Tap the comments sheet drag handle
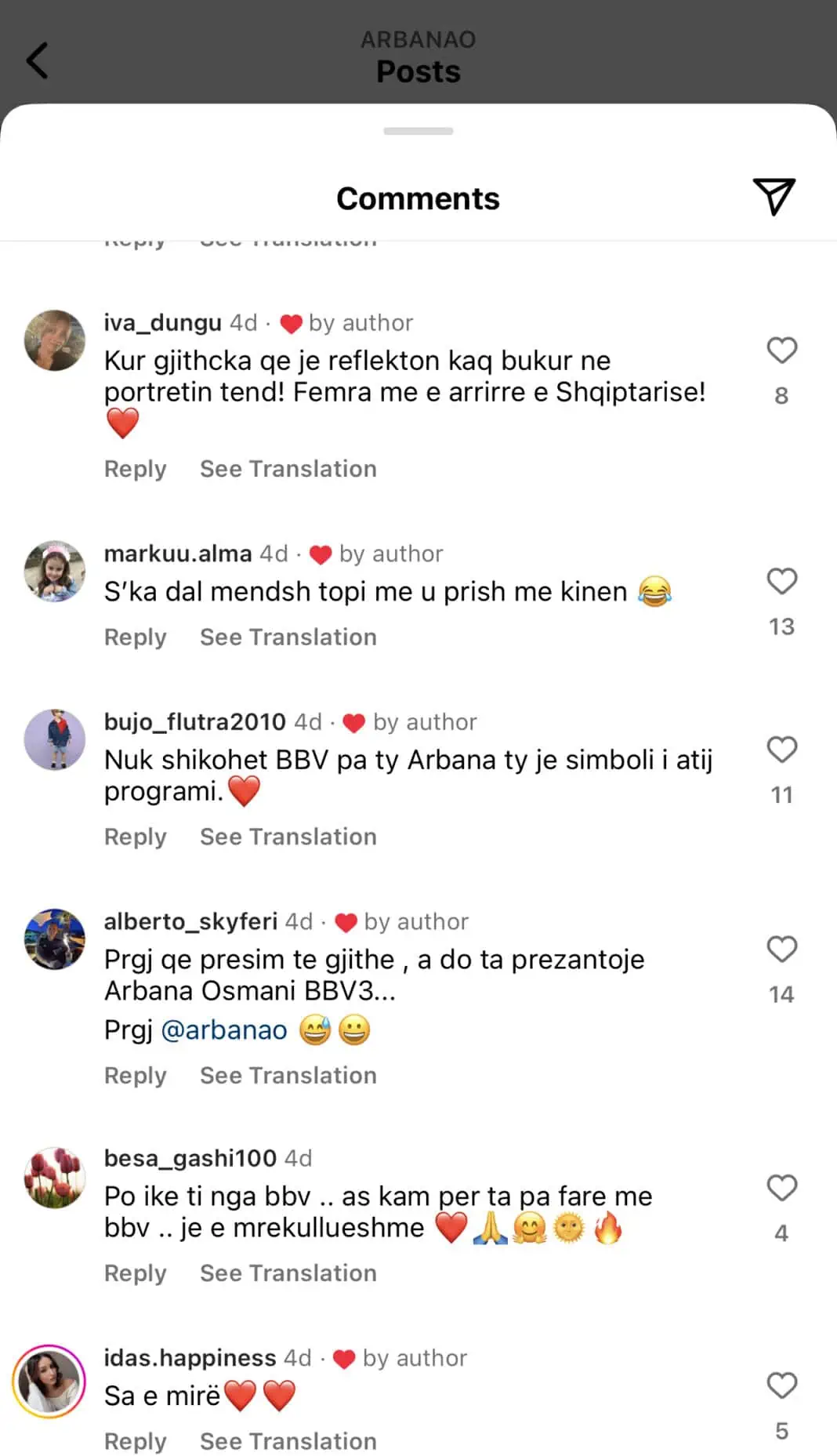Screen dimensions: 837x1456 coord(418,131)
